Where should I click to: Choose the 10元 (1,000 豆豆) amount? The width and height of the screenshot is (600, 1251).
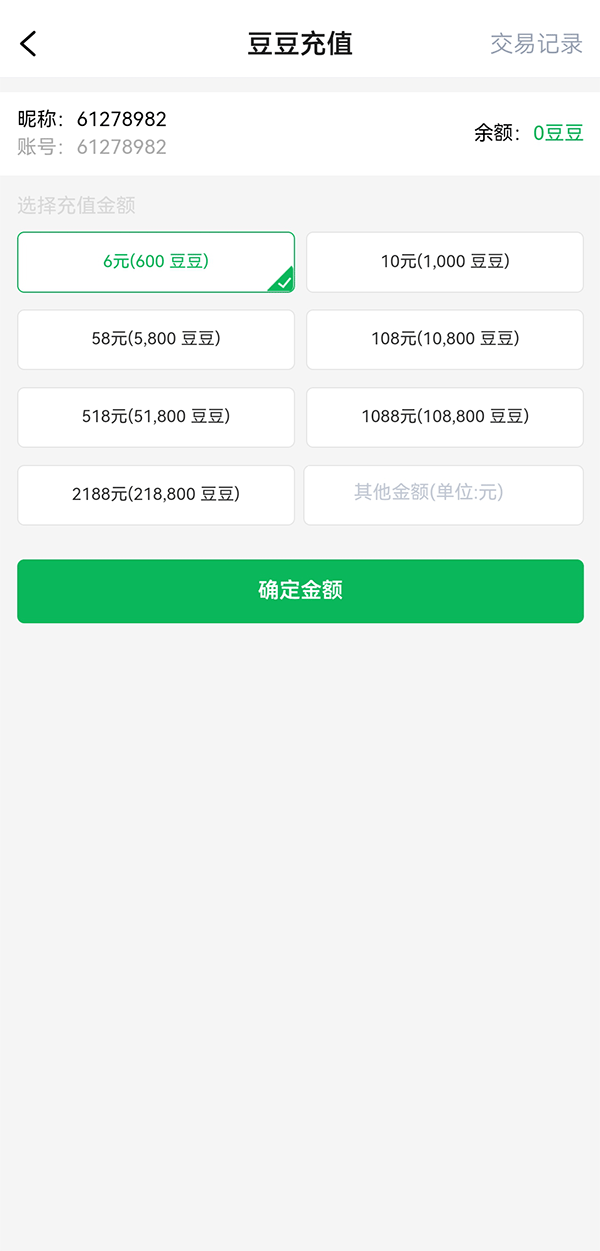445,262
